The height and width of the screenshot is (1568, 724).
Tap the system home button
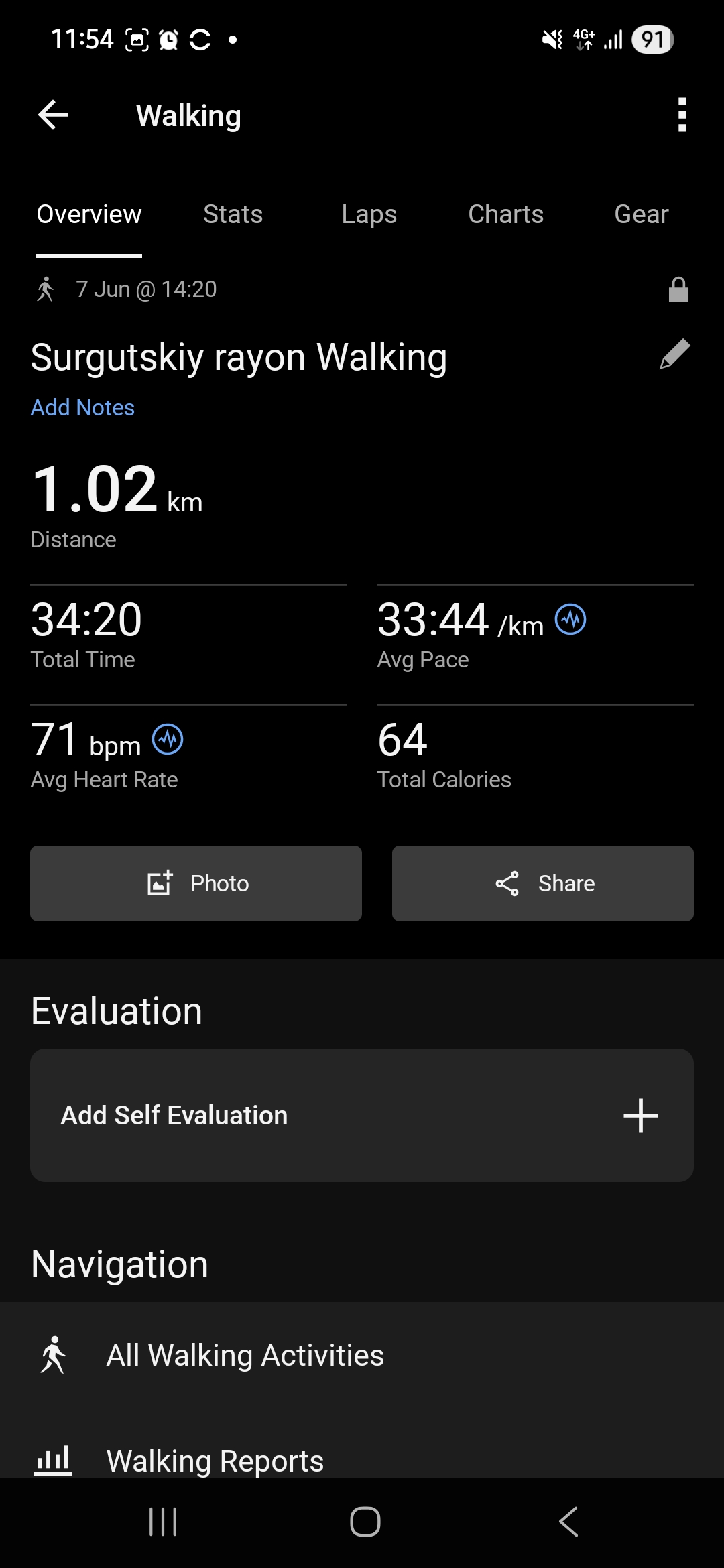[365, 1522]
